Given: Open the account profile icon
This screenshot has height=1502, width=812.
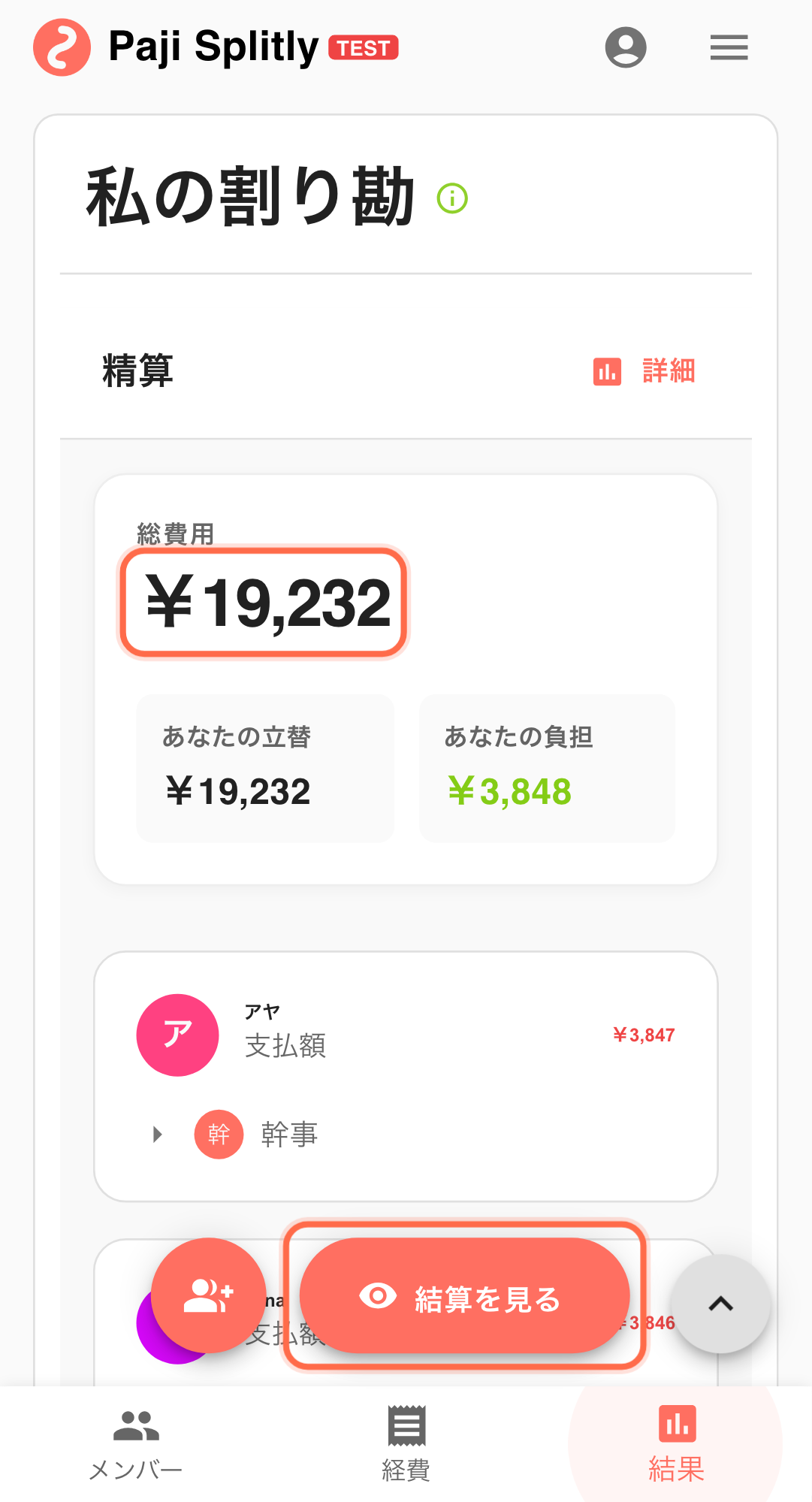Looking at the screenshot, I should [x=626, y=47].
